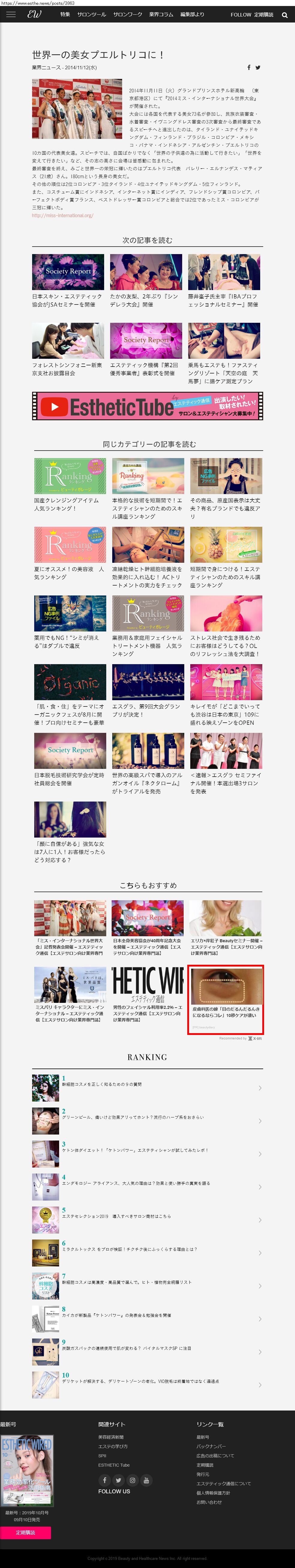The height and width of the screenshot is (1568, 295).
Task: Tap 定期購読 in the header
Action: point(263,15)
